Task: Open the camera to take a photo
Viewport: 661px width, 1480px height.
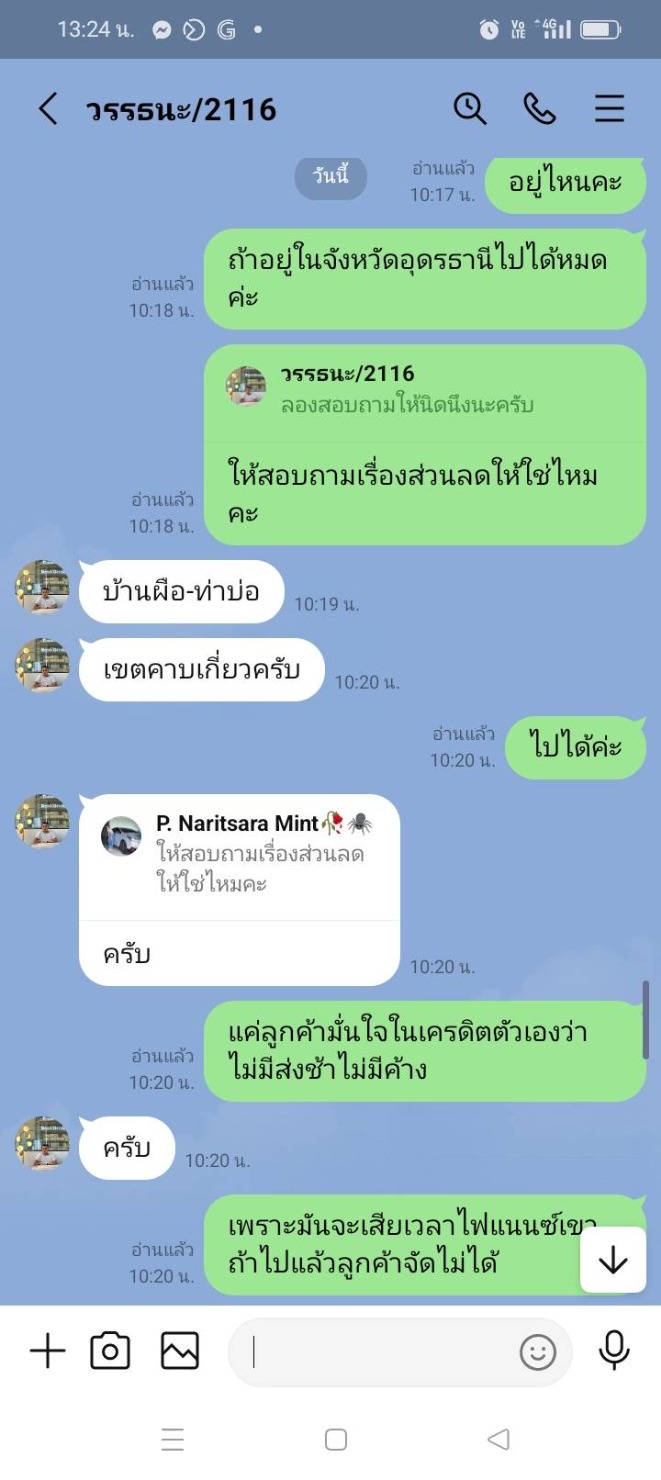Action: [110, 1352]
